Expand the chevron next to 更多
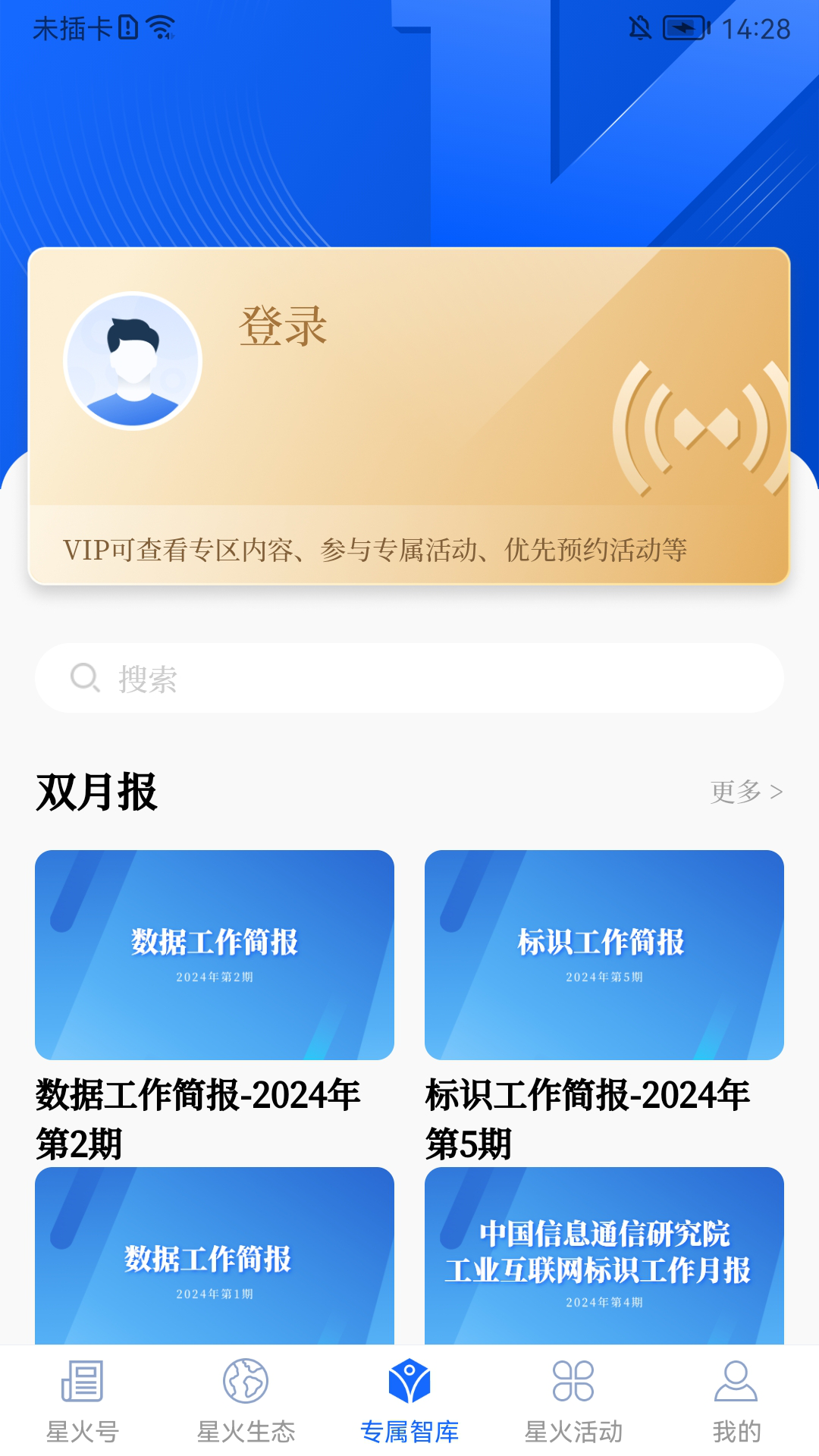The image size is (819, 1456). click(777, 791)
